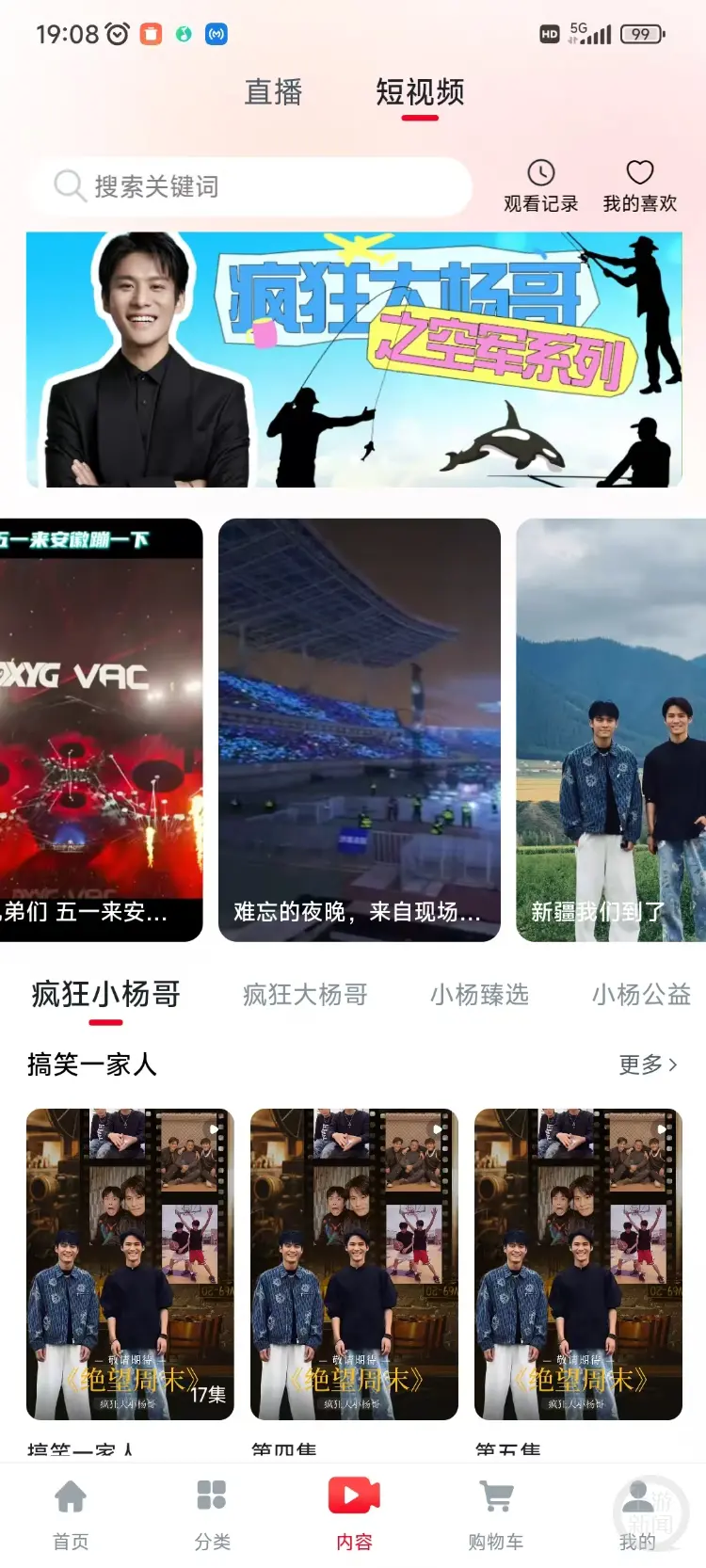706x1568 pixels.
Task: Tap the 搜索关键词 search box
Action: 252,186
